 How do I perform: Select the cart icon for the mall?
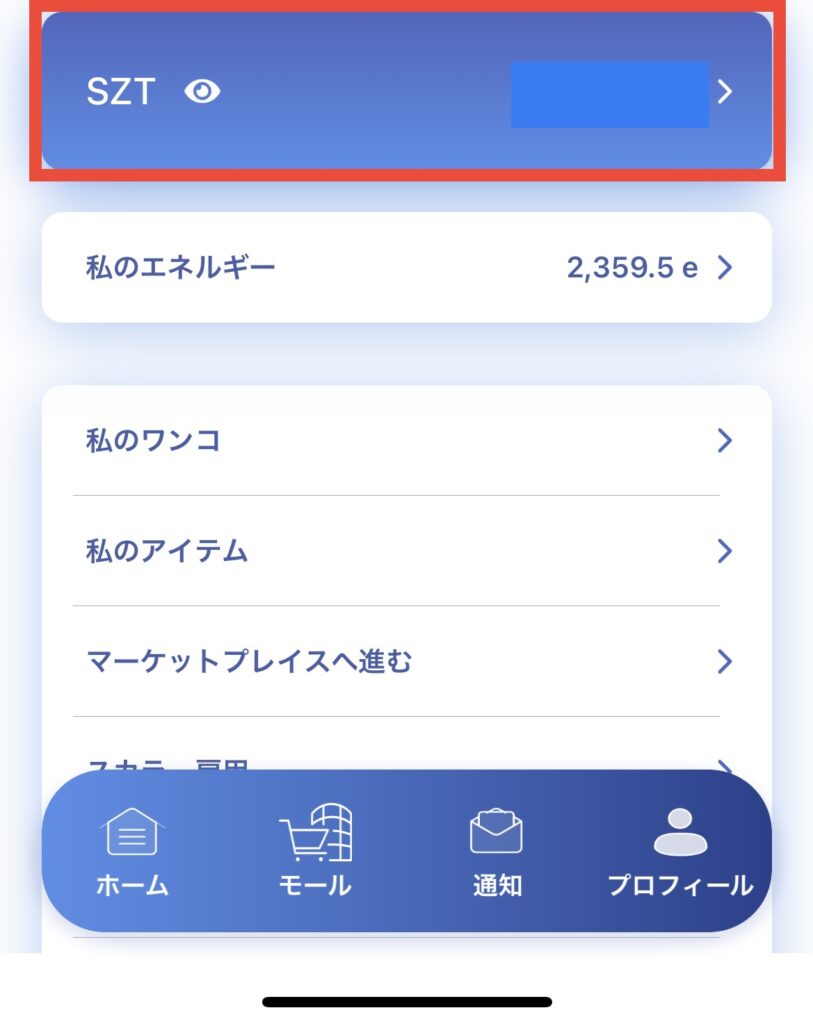[x=316, y=833]
